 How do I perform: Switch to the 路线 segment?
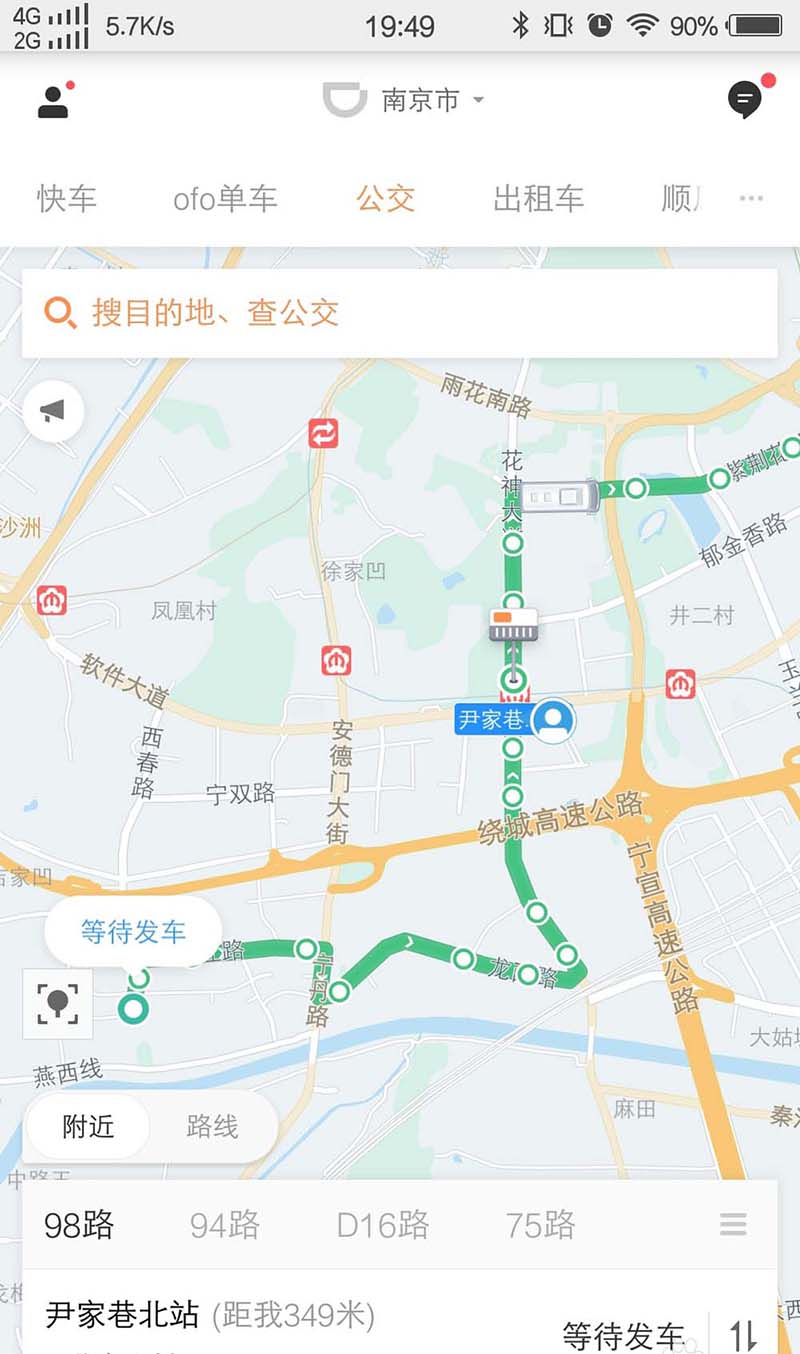212,1127
